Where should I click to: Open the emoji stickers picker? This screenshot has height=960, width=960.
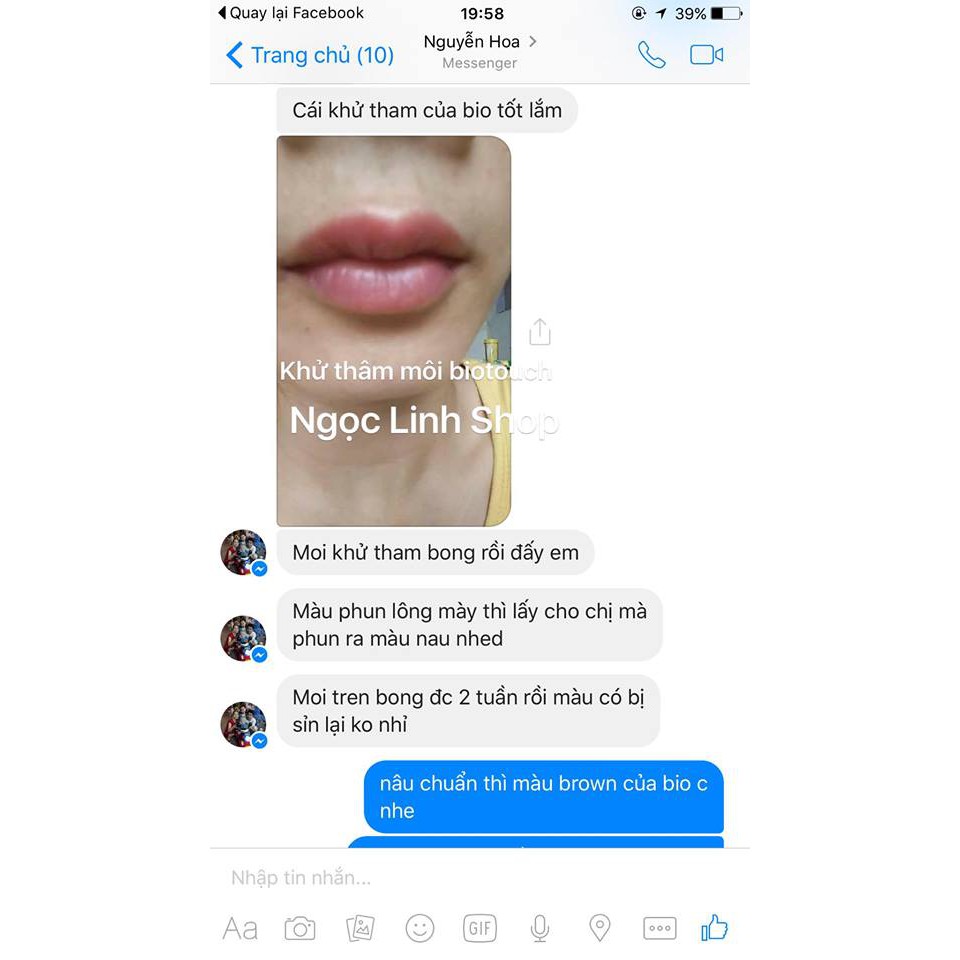coord(420,929)
